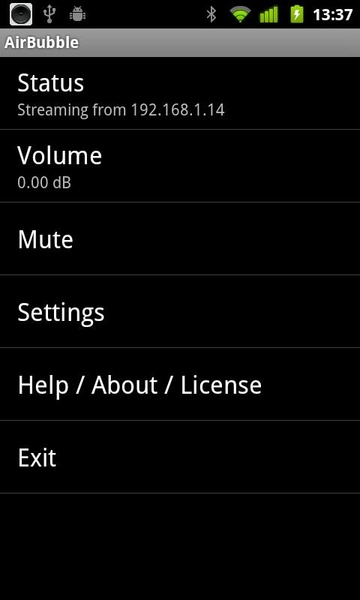Mute the audio stream
Screen dimensions: 360x600
(x=180, y=239)
